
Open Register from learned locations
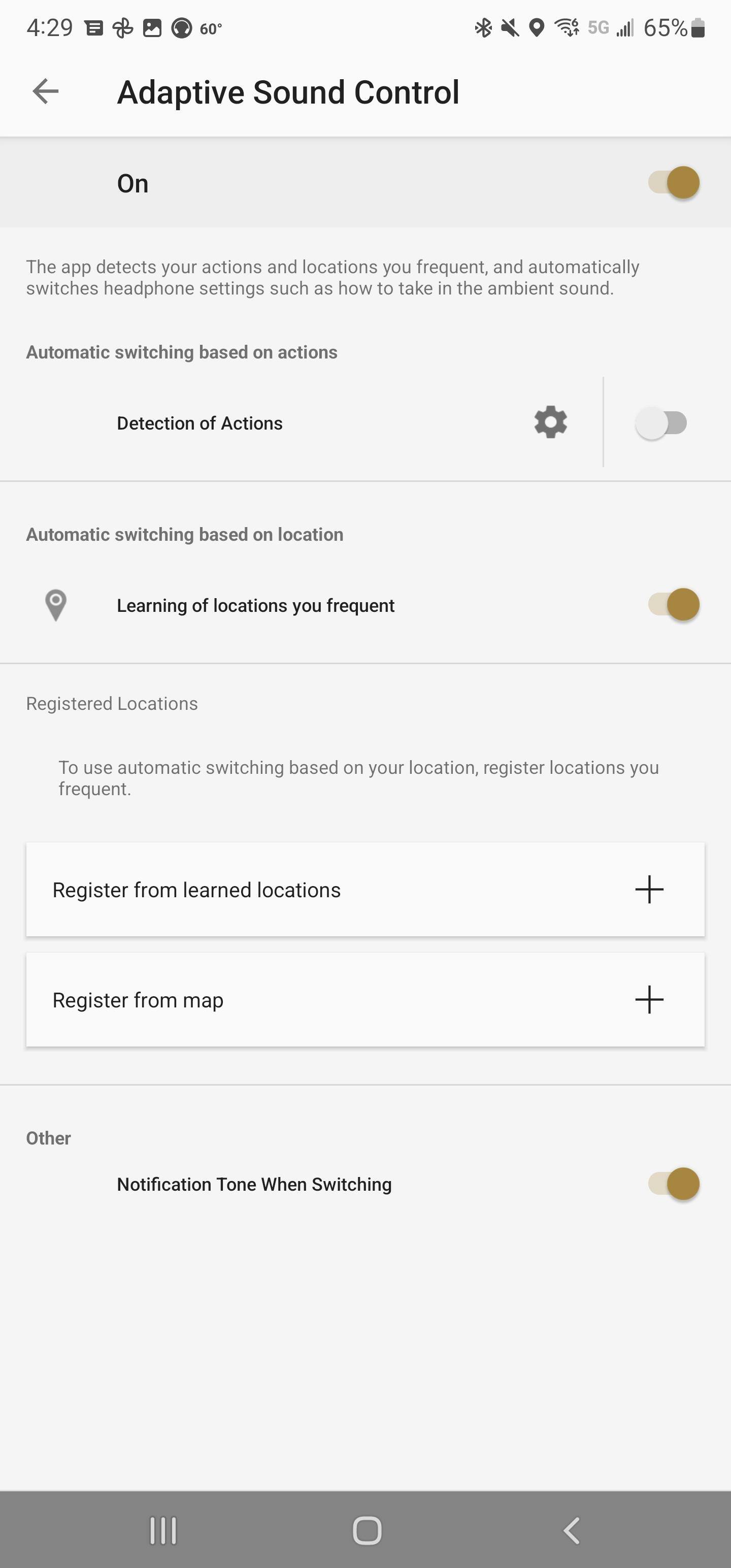pos(365,889)
